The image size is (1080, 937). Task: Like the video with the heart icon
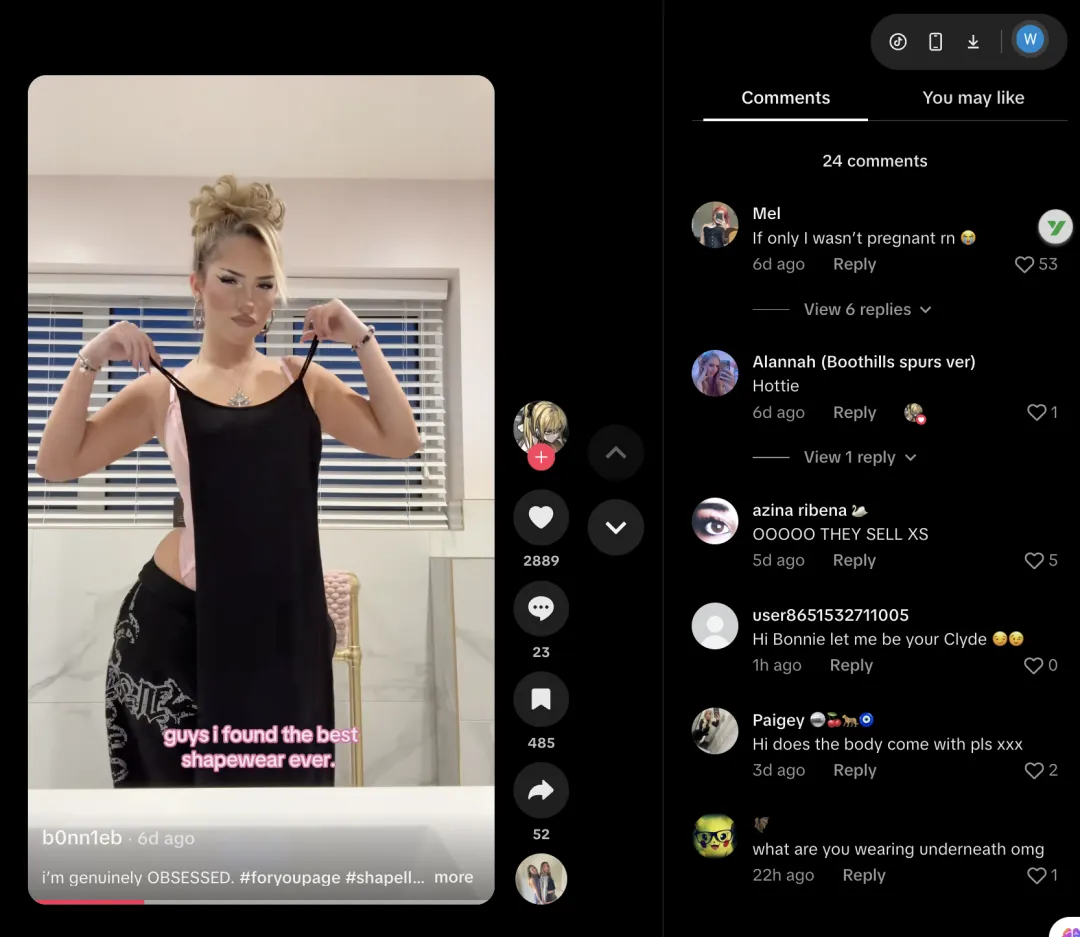[x=541, y=518]
